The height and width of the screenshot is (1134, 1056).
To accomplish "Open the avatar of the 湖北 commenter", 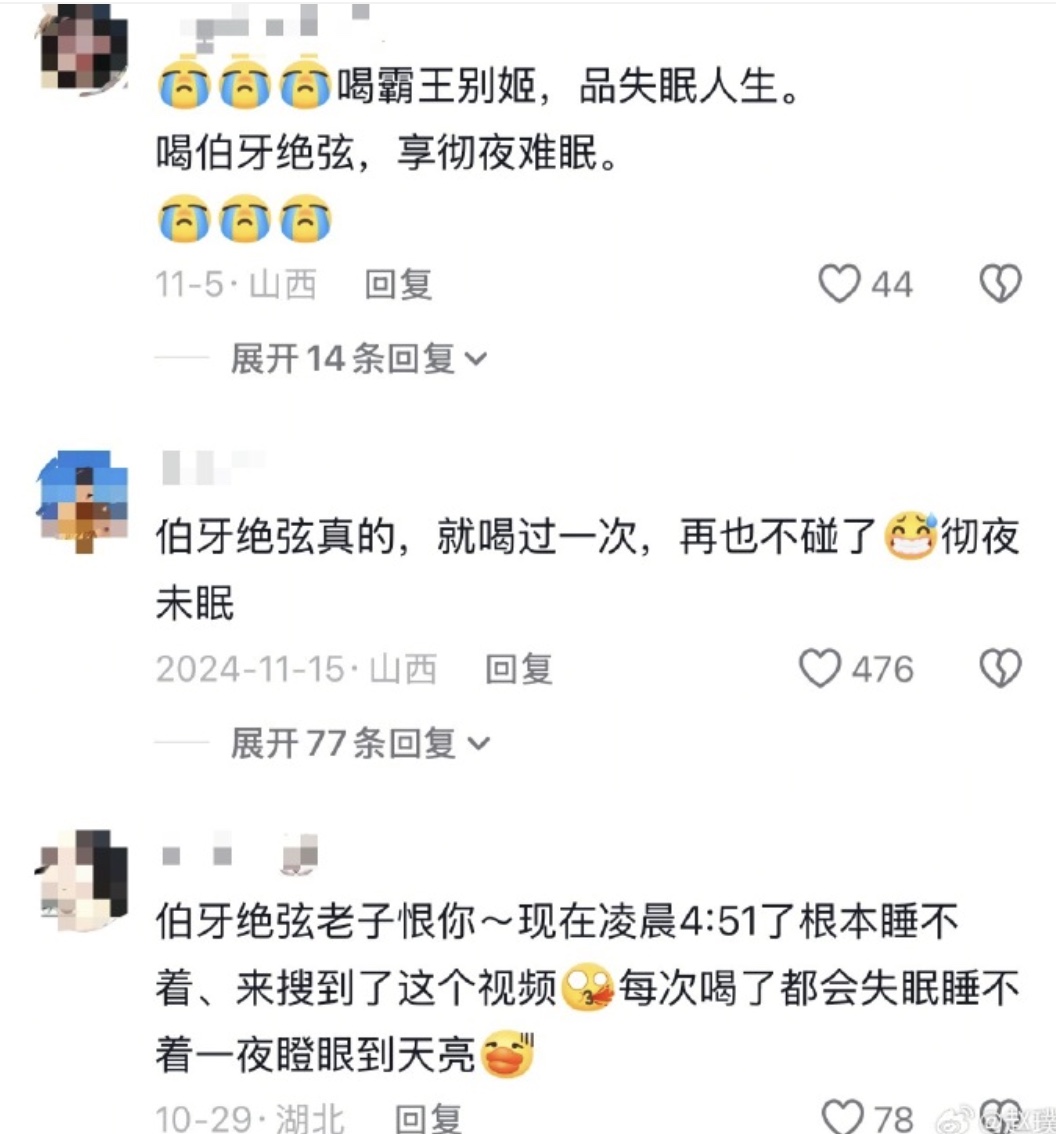I will coord(82,881).
